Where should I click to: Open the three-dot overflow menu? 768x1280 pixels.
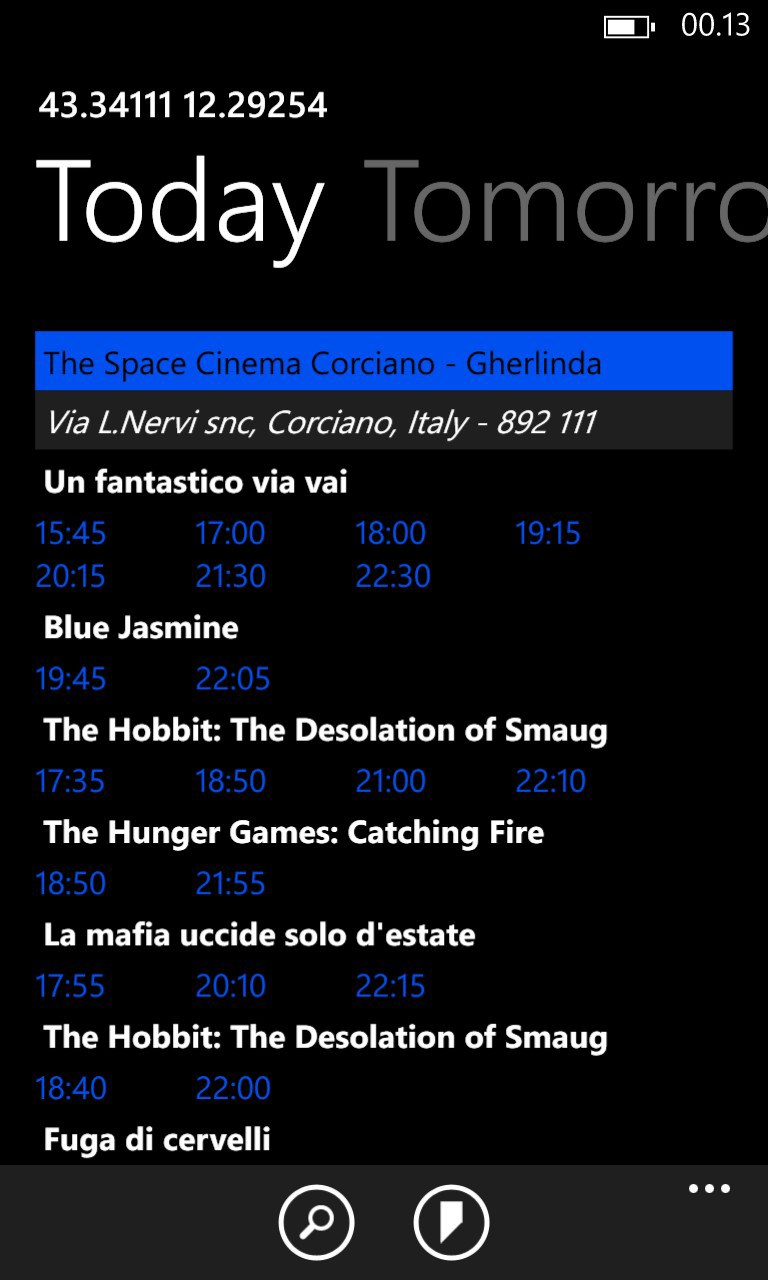pos(709,1189)
